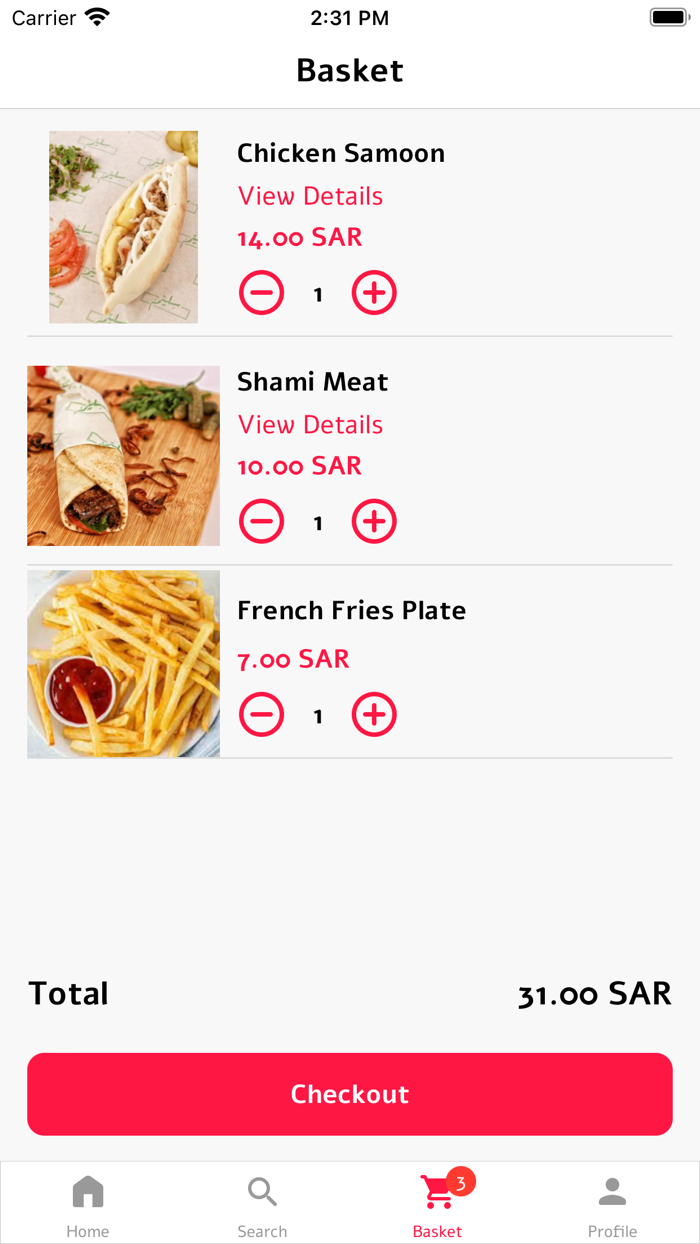Image resolution: width=700 pixels, height=1244 pixels.
Task: Select the Basket tab
Action: (x=438, y=1204)
